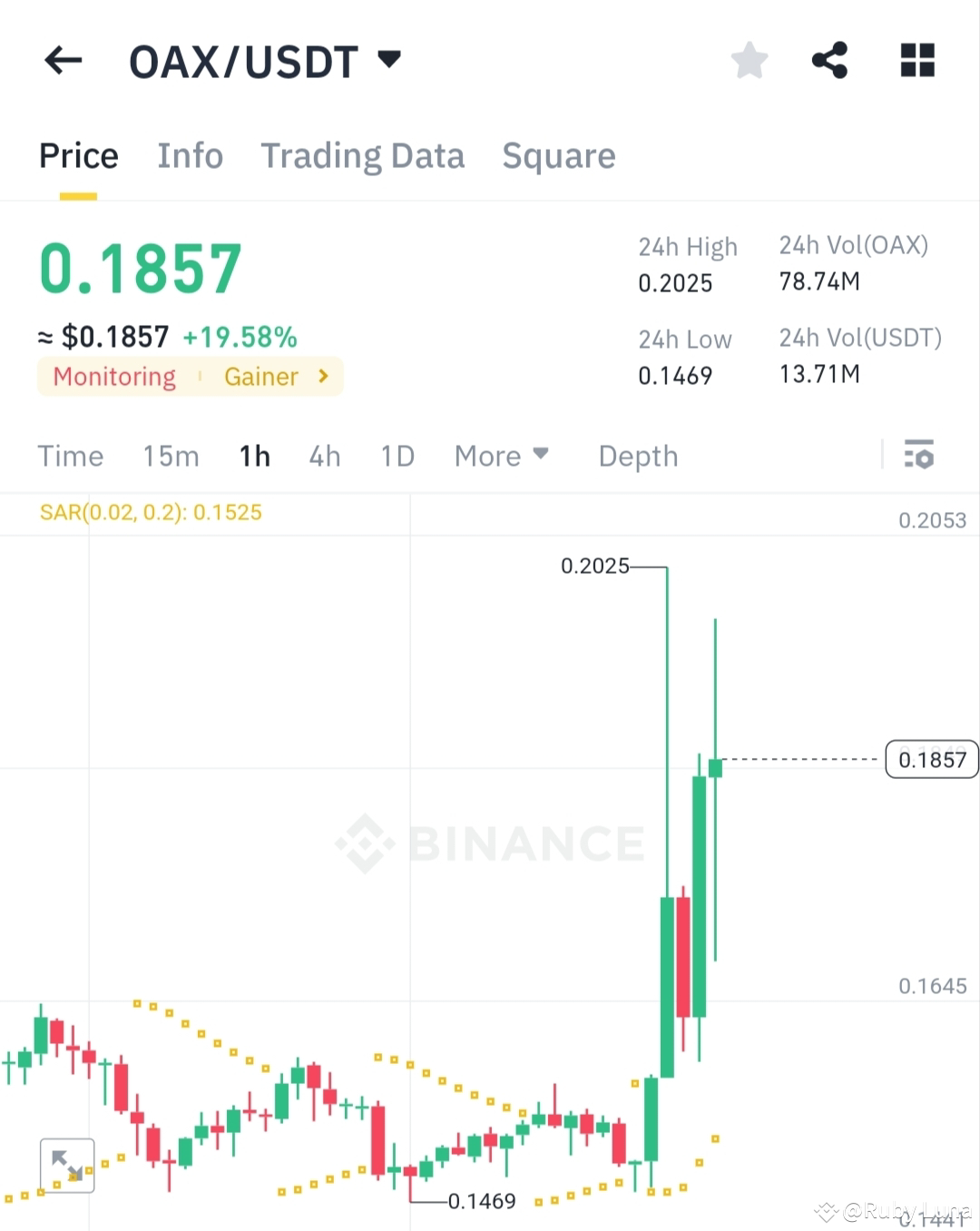Add OAX/USDT to favorites via star icon
980x1231 pixels.
click(749, 60)
